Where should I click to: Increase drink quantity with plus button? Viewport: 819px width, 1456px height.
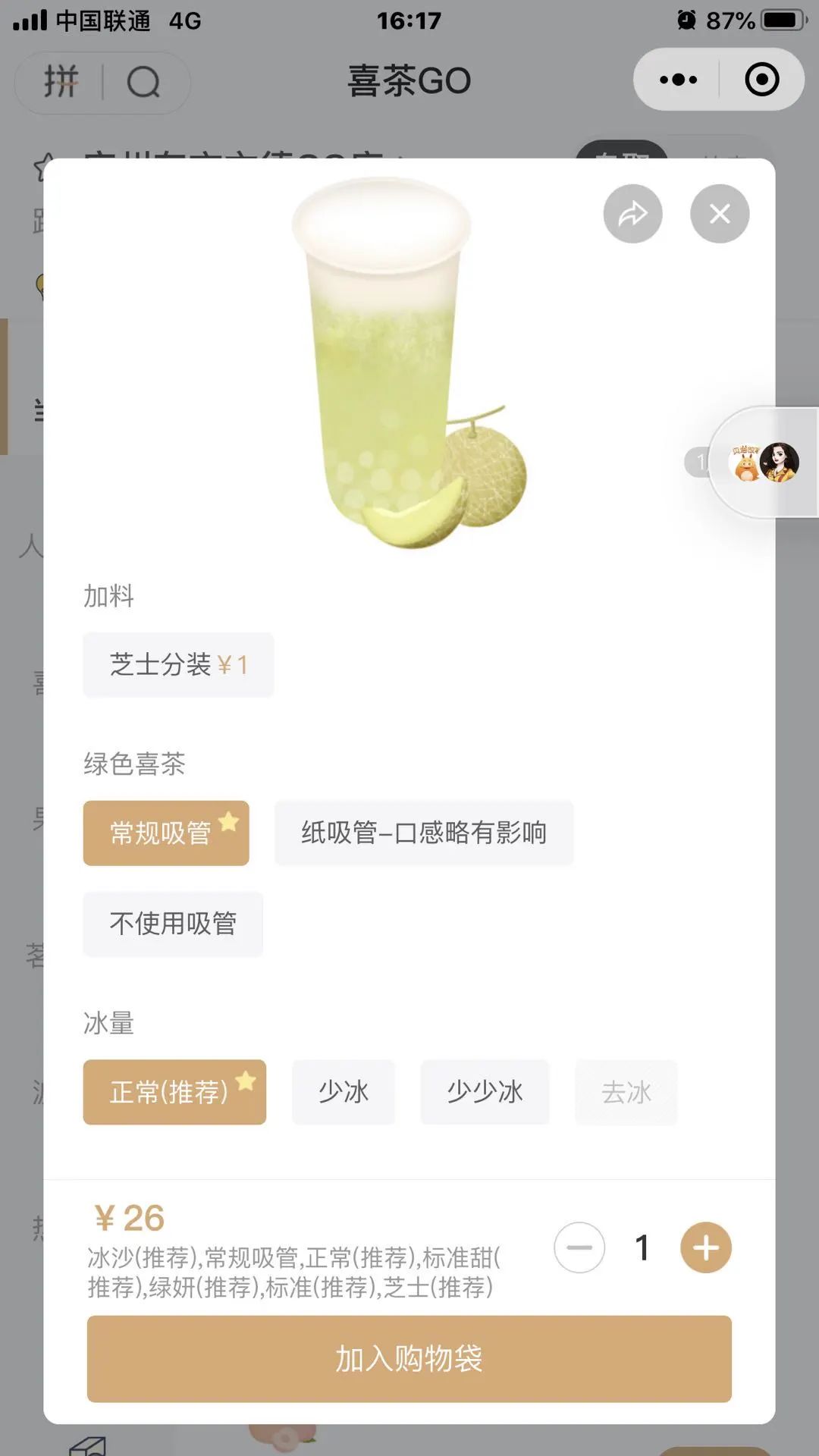[x=705, y=1247]
